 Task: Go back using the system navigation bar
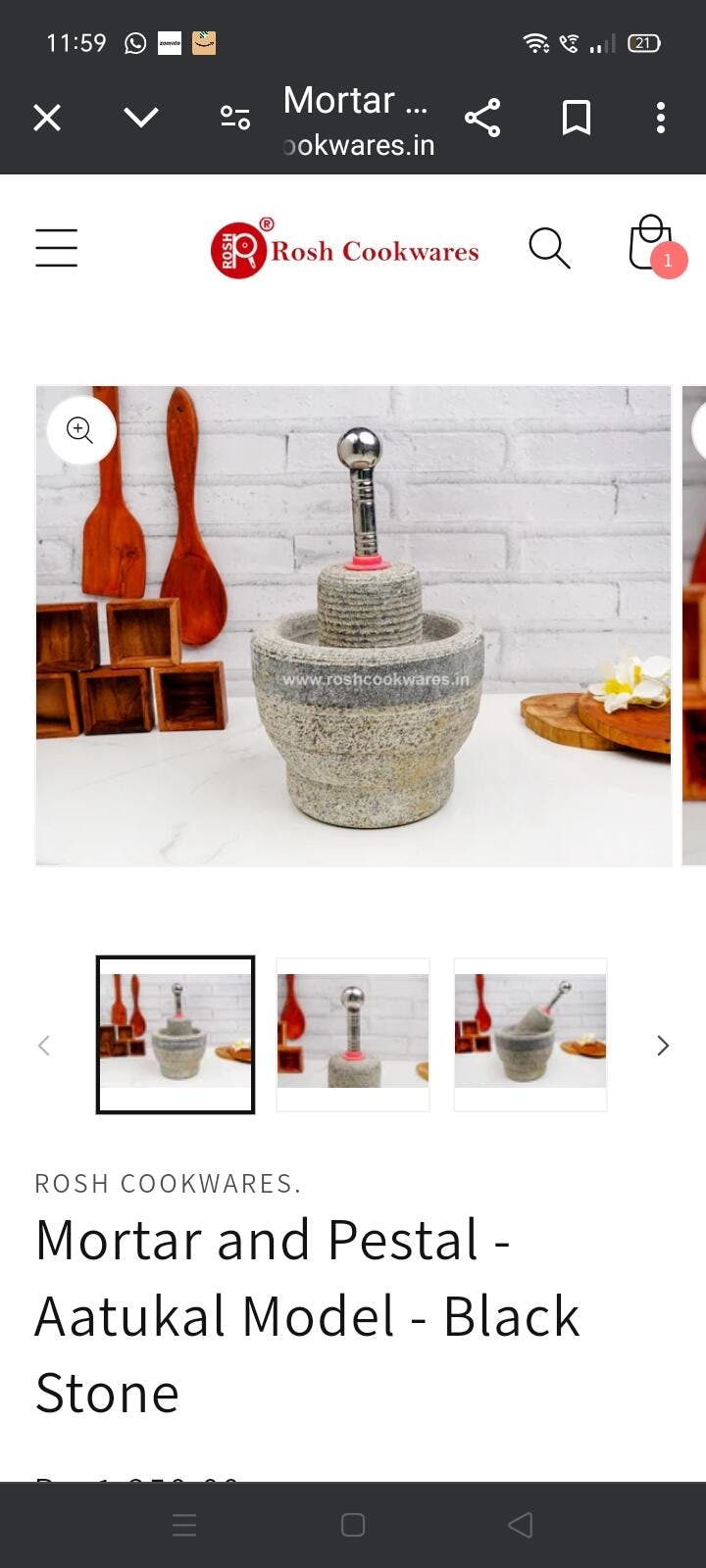pos(521,1525)
